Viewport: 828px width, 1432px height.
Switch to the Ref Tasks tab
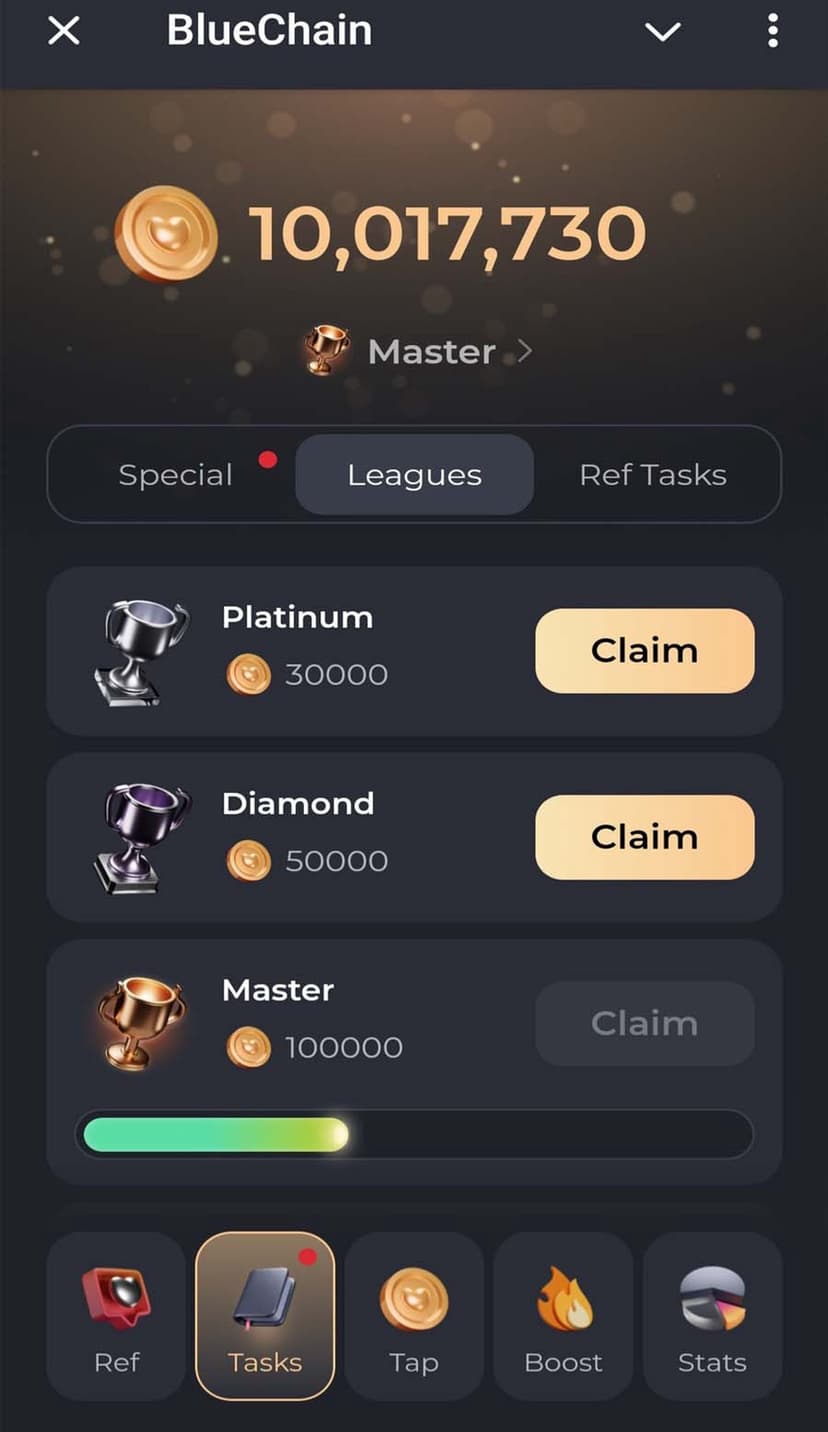[x=653, y=475]
